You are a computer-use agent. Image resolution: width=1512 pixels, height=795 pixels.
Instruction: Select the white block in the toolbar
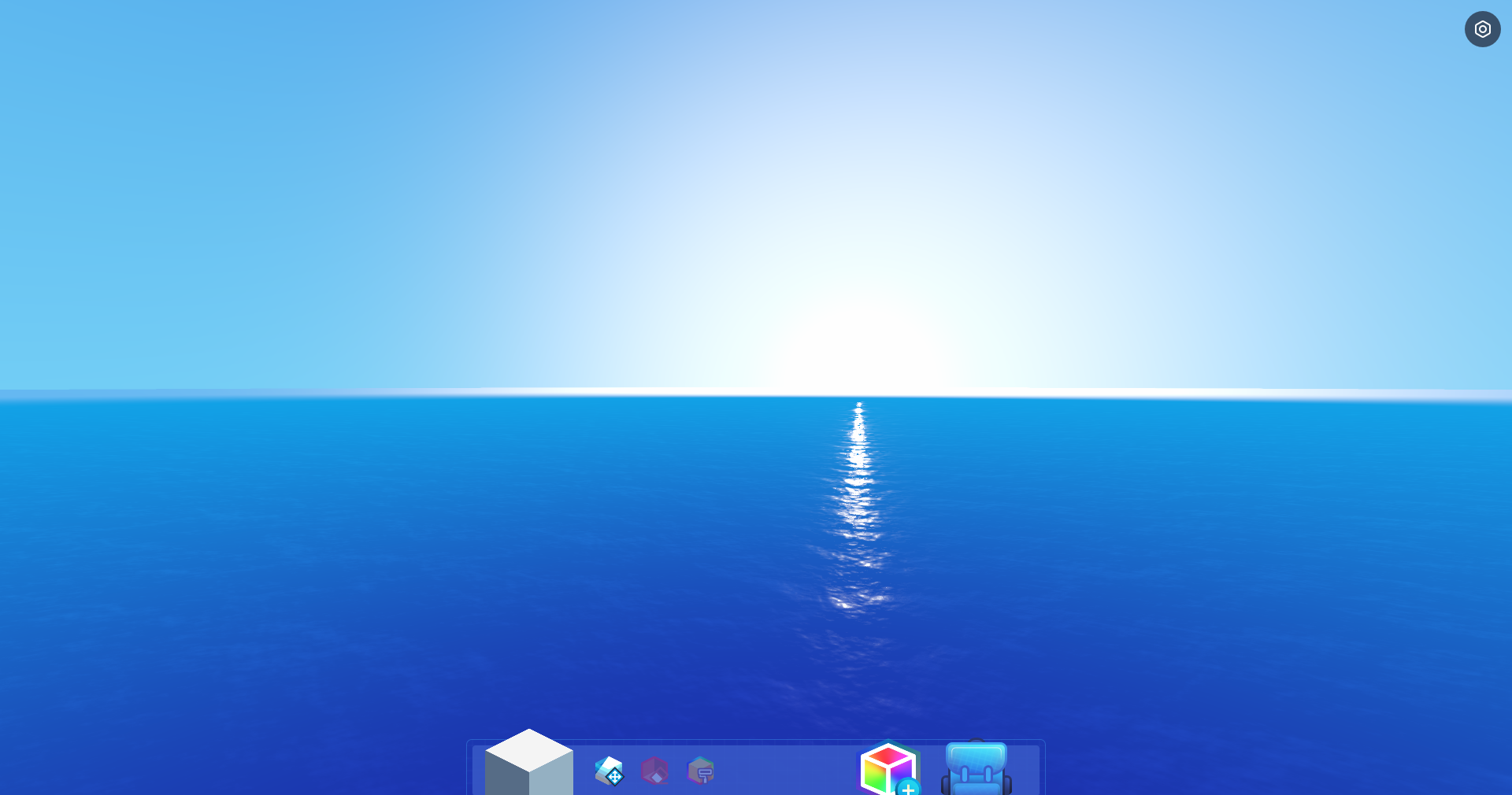click(528, 764)
